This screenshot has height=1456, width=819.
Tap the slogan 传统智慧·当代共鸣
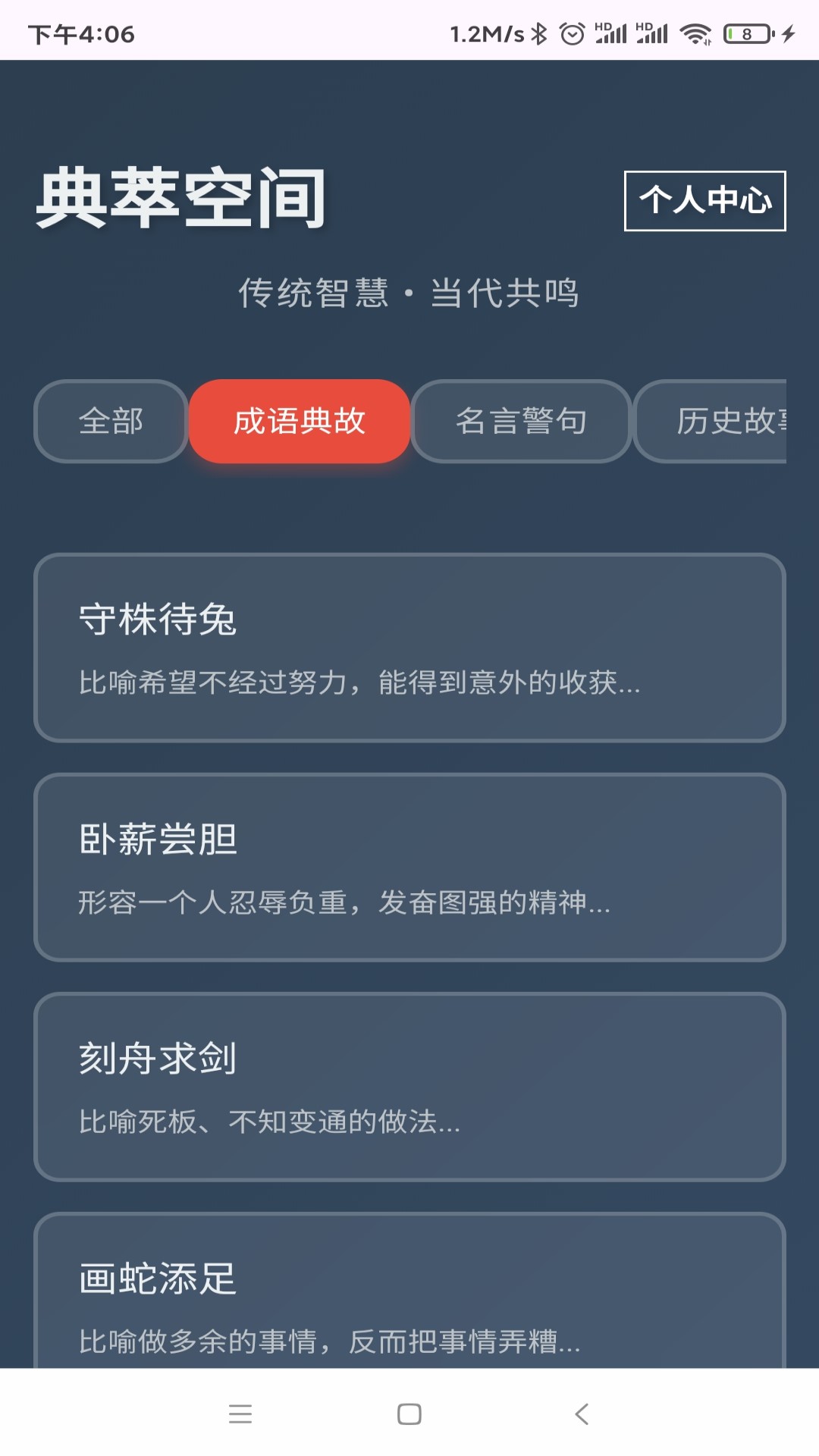click(x=409, y=294)
